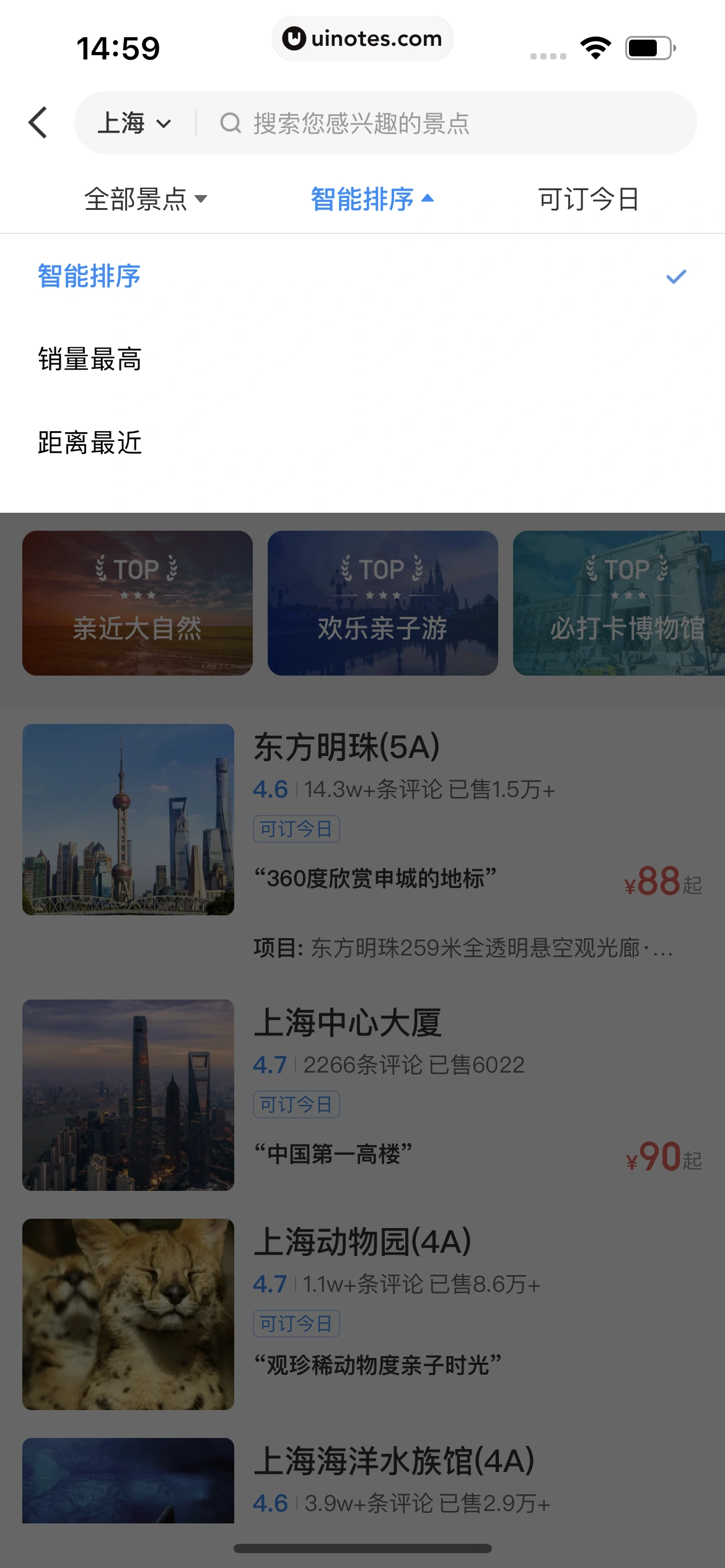This screenshot has width=725, height=1568.
Task: Open the 必打卡博物馆 TOP card
Action: (618, 603)
